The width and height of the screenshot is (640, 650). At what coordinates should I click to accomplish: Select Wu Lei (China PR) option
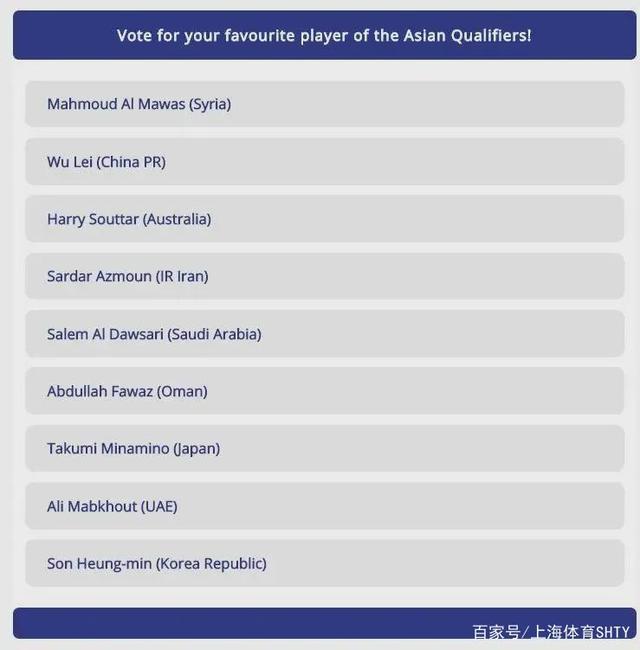[324, 161]
